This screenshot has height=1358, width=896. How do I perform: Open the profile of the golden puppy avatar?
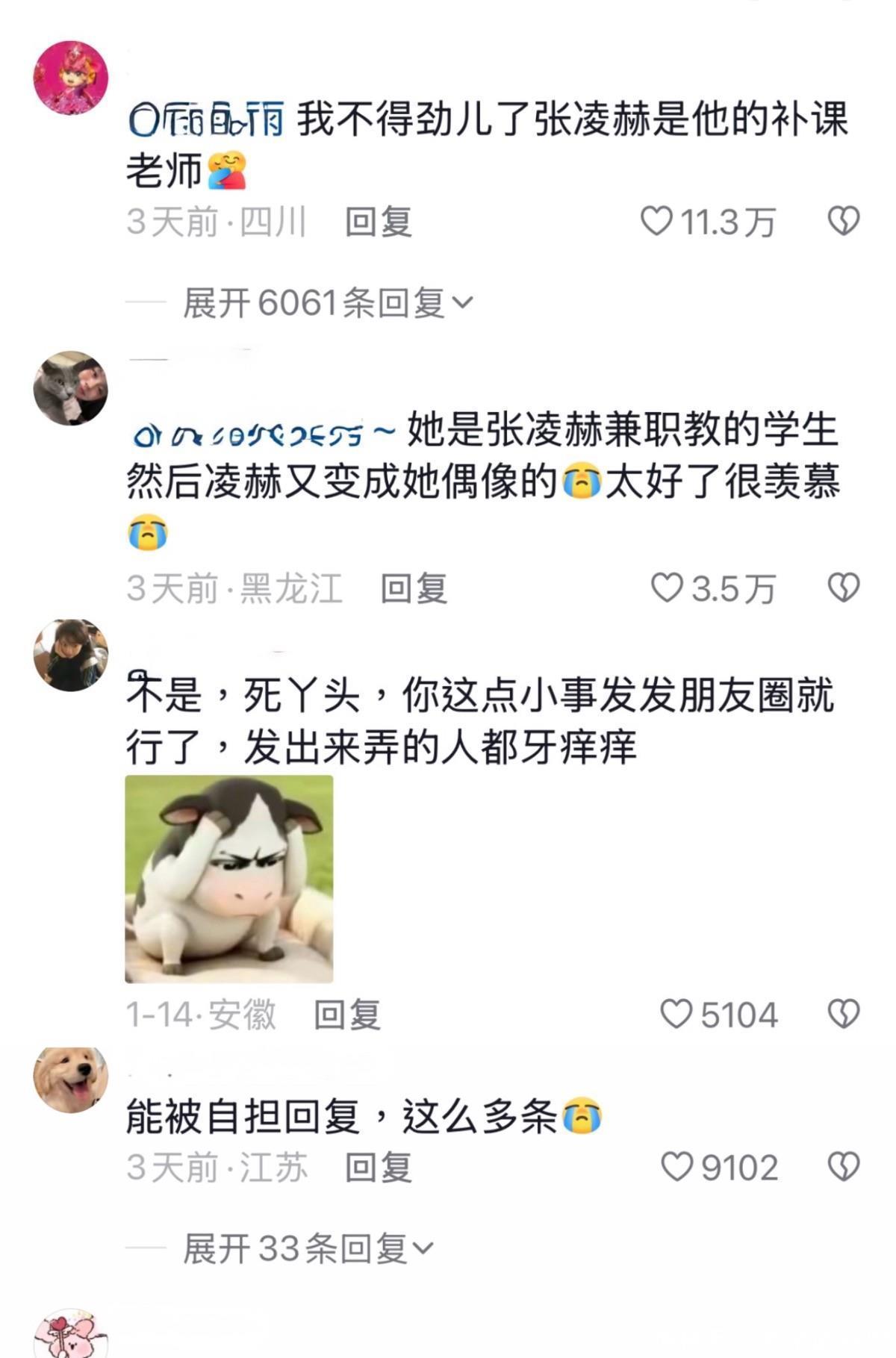pyautogui.click(x=71, y=1080)
